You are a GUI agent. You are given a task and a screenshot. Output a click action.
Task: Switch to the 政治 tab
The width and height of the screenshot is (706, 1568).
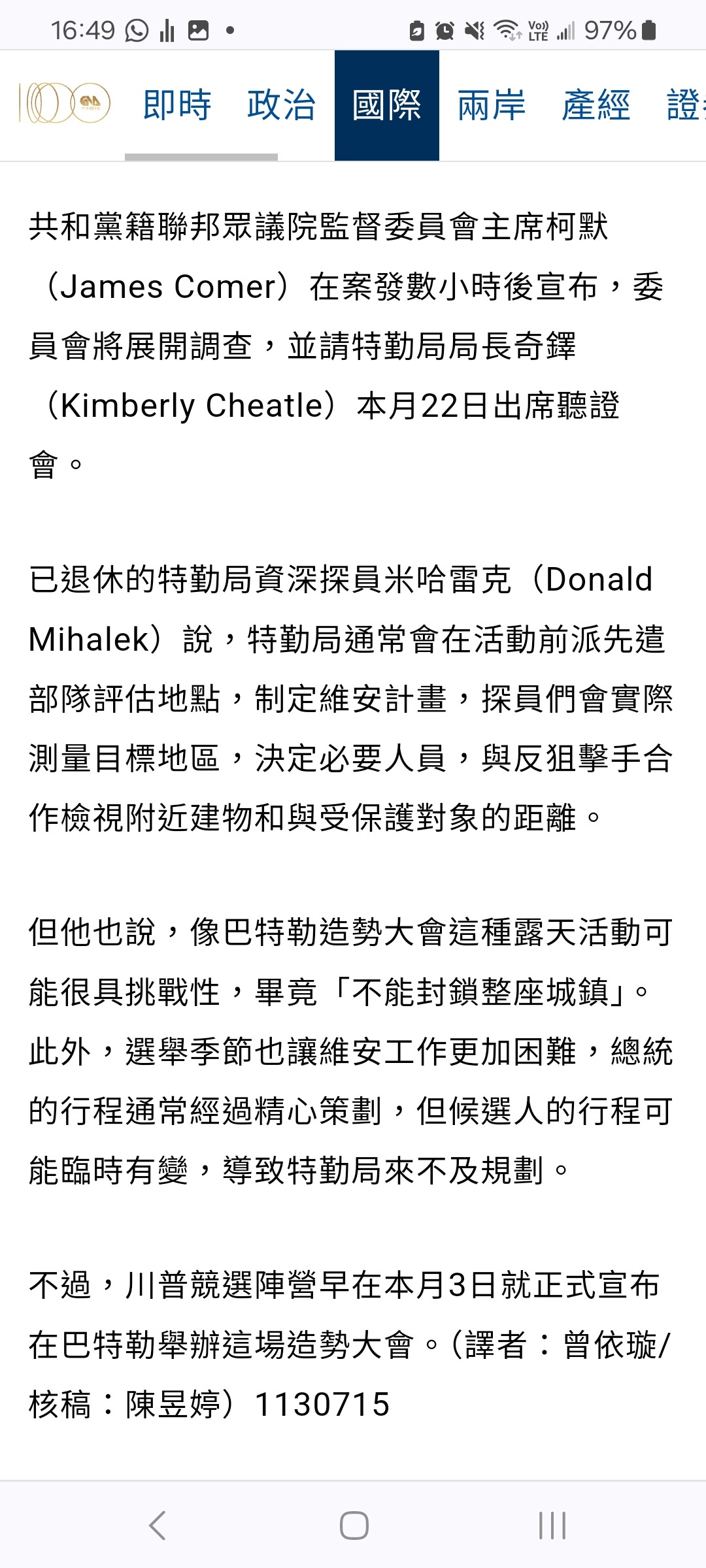tap(282, 105)
